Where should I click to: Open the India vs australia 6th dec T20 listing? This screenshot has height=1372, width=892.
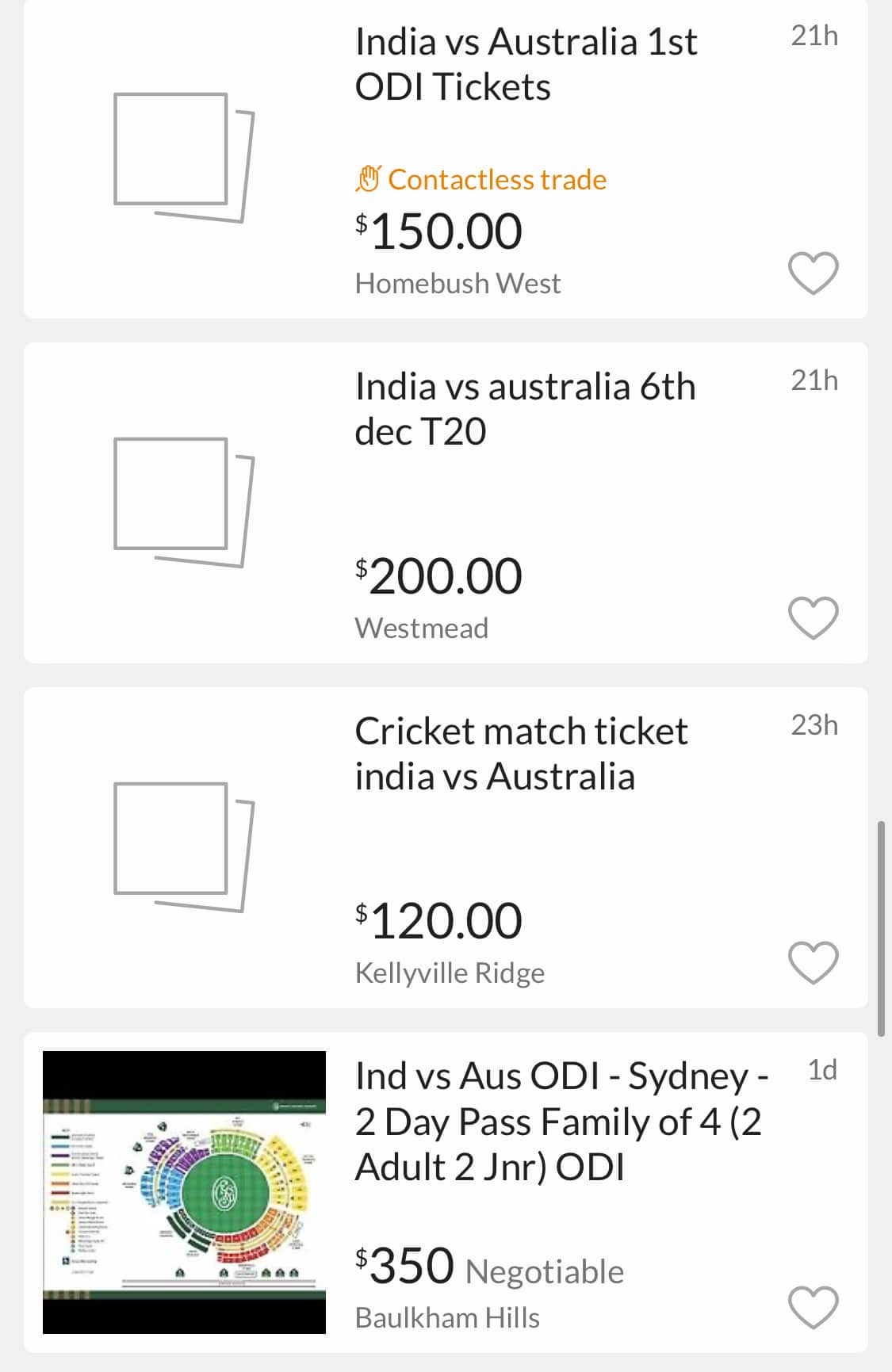tap(526, 409)
